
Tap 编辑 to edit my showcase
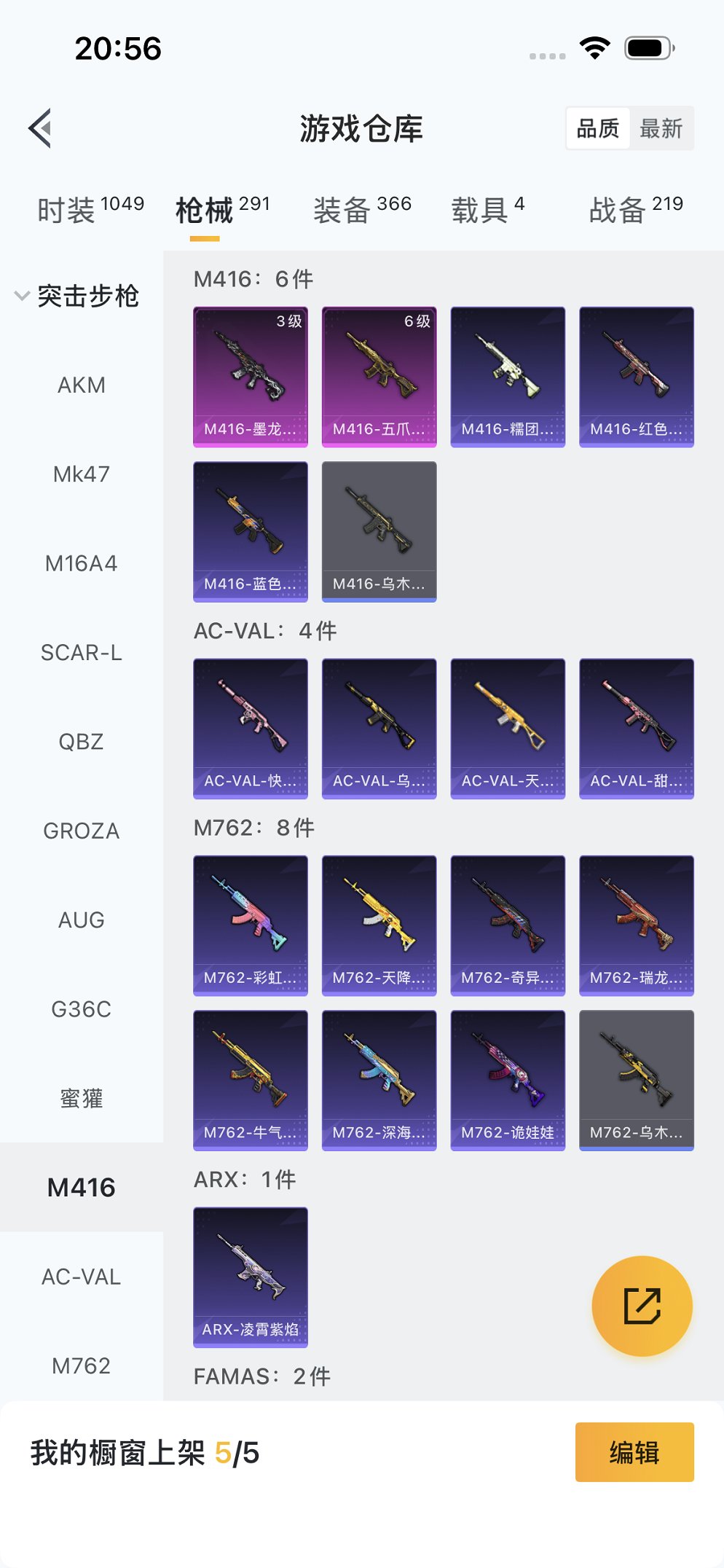tap(634, 1452)
